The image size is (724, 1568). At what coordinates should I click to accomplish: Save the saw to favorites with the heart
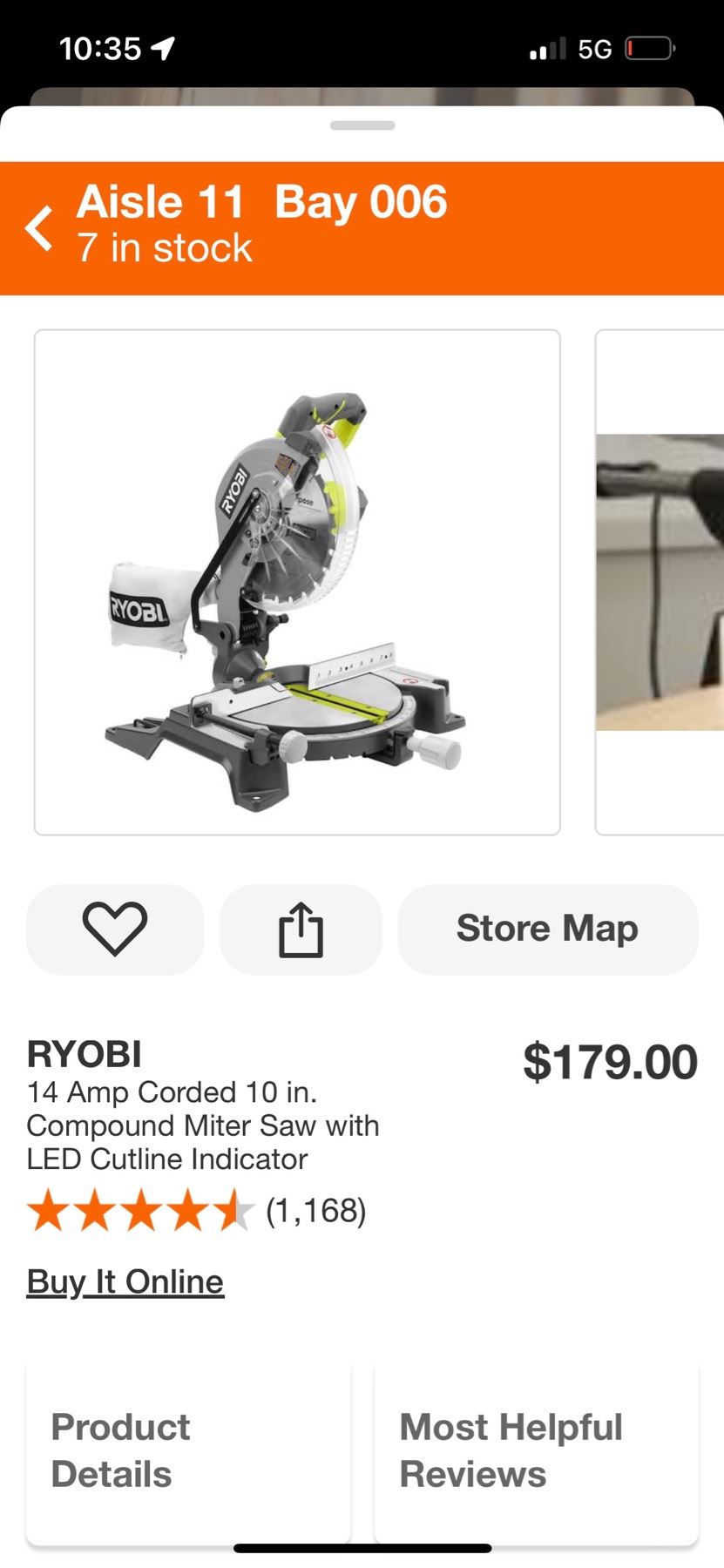(115, 929)
